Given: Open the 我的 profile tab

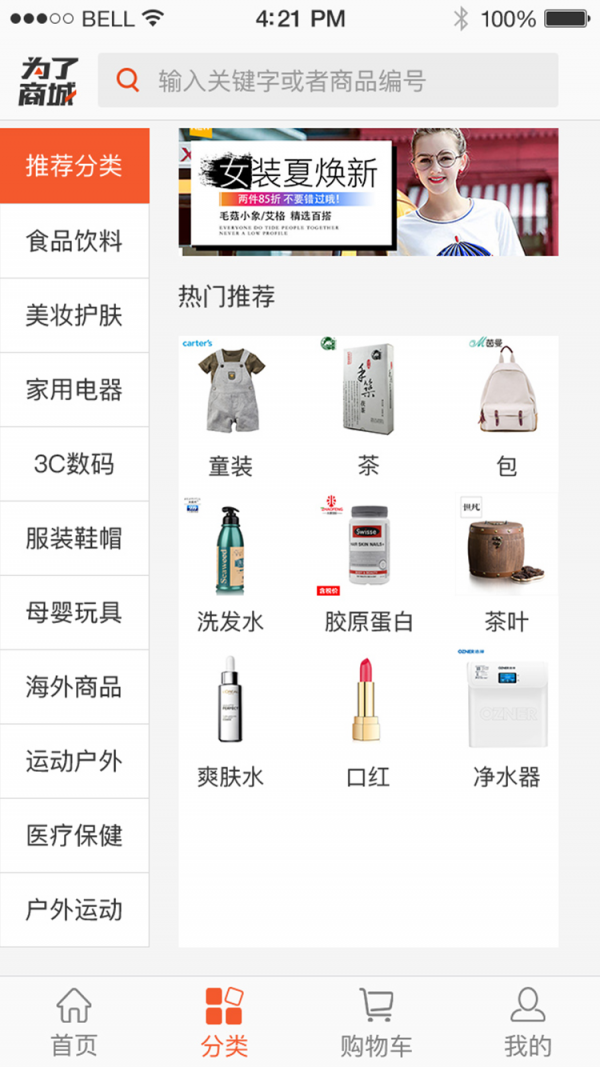Looking at the screenshot, I should pyautogui.click(x=527, y=1022).
